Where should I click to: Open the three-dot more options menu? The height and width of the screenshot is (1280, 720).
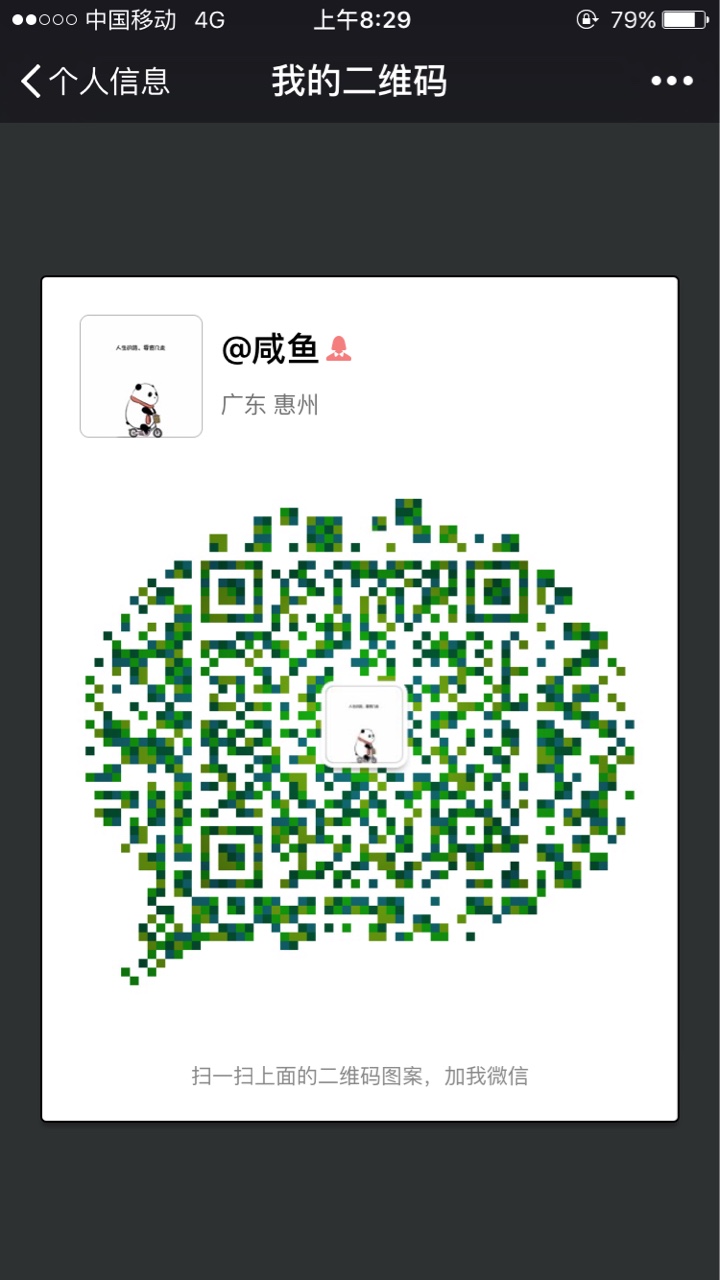[672, 81]
